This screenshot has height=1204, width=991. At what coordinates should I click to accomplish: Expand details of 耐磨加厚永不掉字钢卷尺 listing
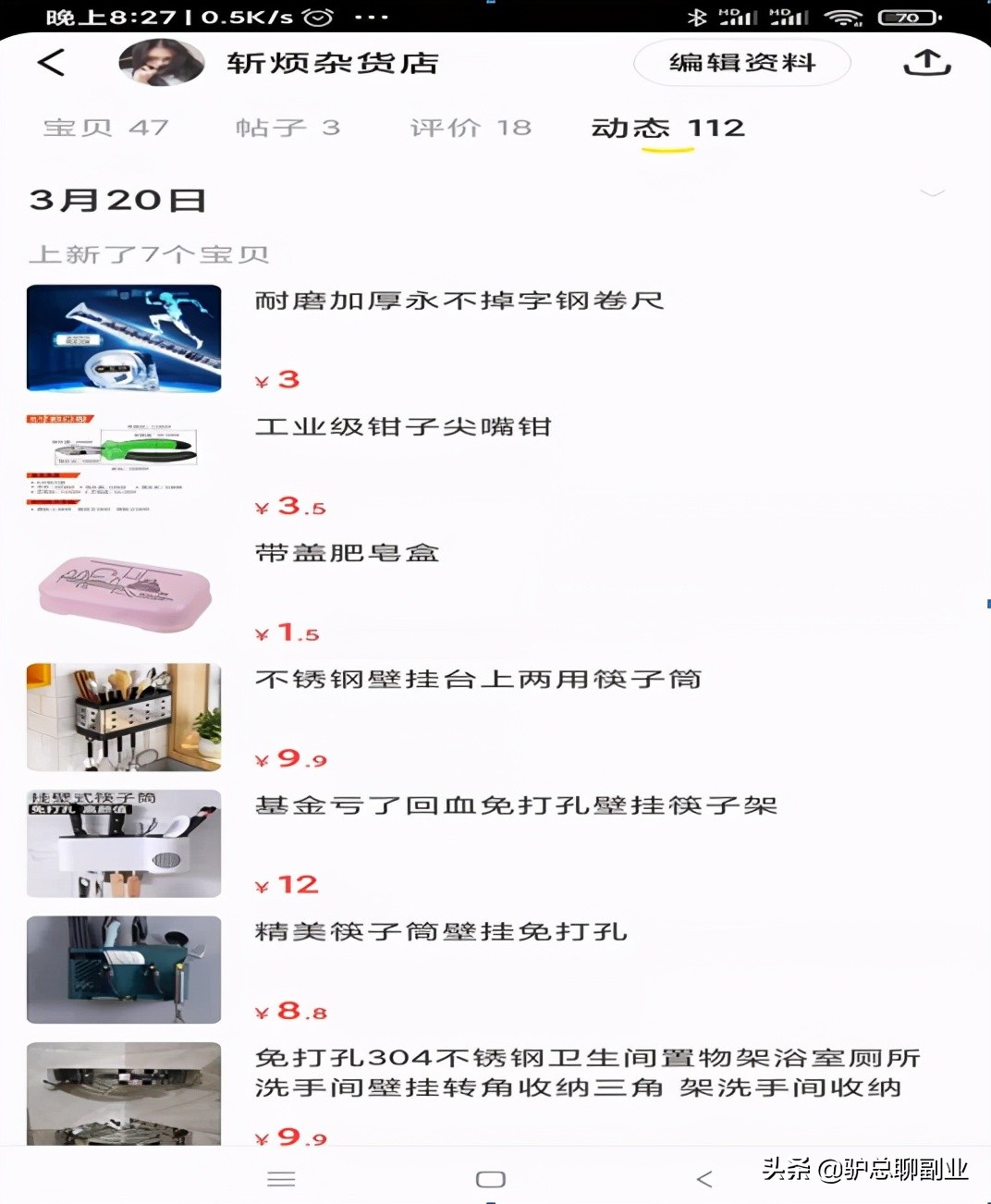(459, 301)
